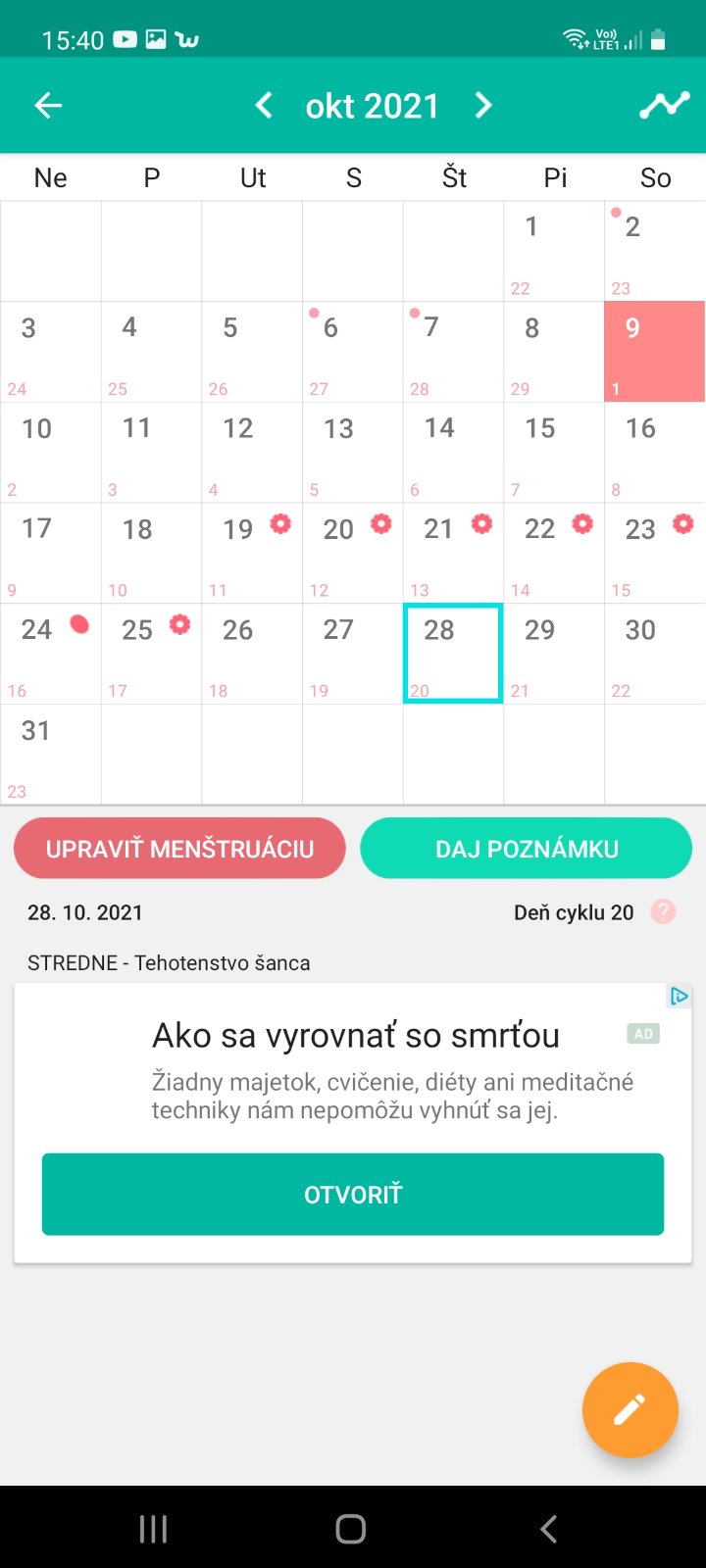Open the ad with the OTVORIŤ button

click(x=353, y=1195)
